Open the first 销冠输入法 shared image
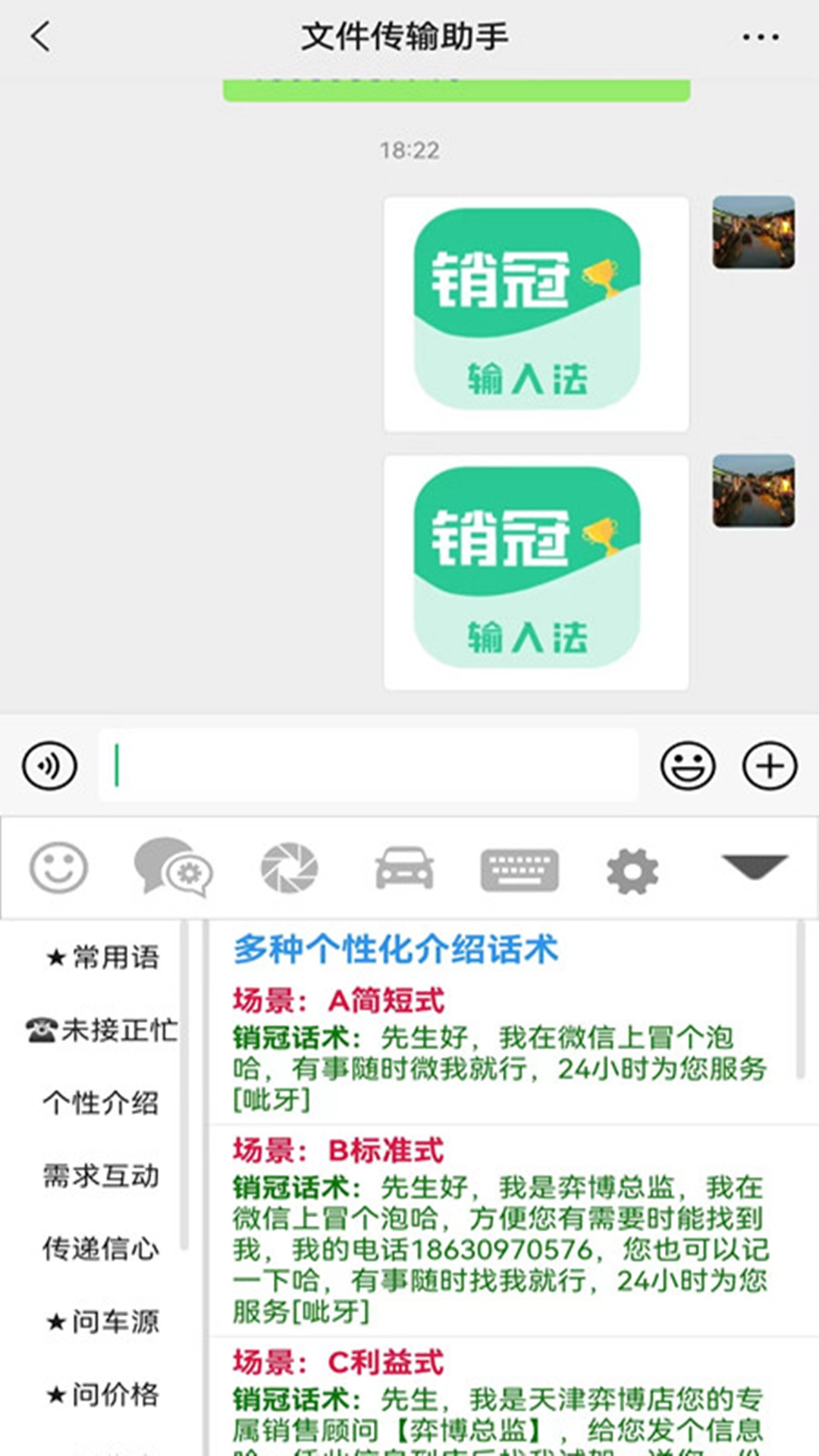819x1456 pixels. pyautogui.click(x=537, y=311)
